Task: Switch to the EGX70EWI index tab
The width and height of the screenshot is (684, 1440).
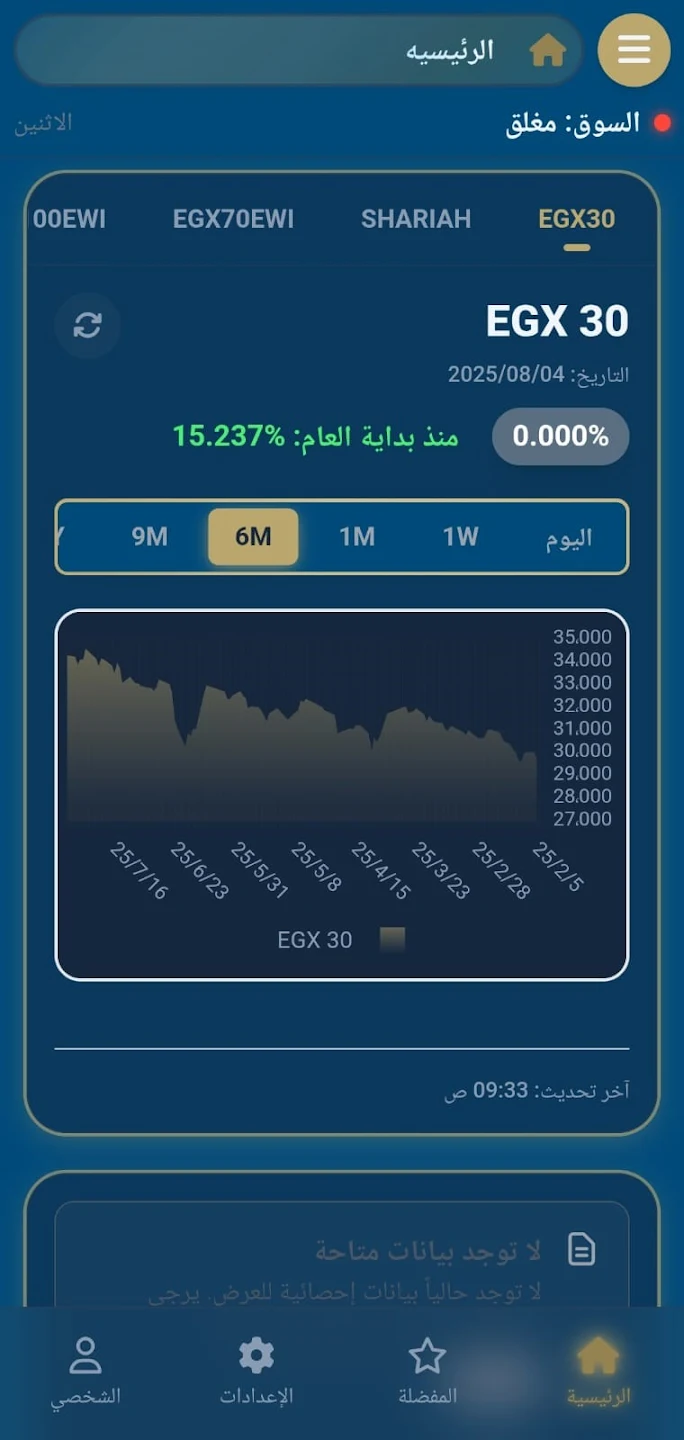Action: 234,219
